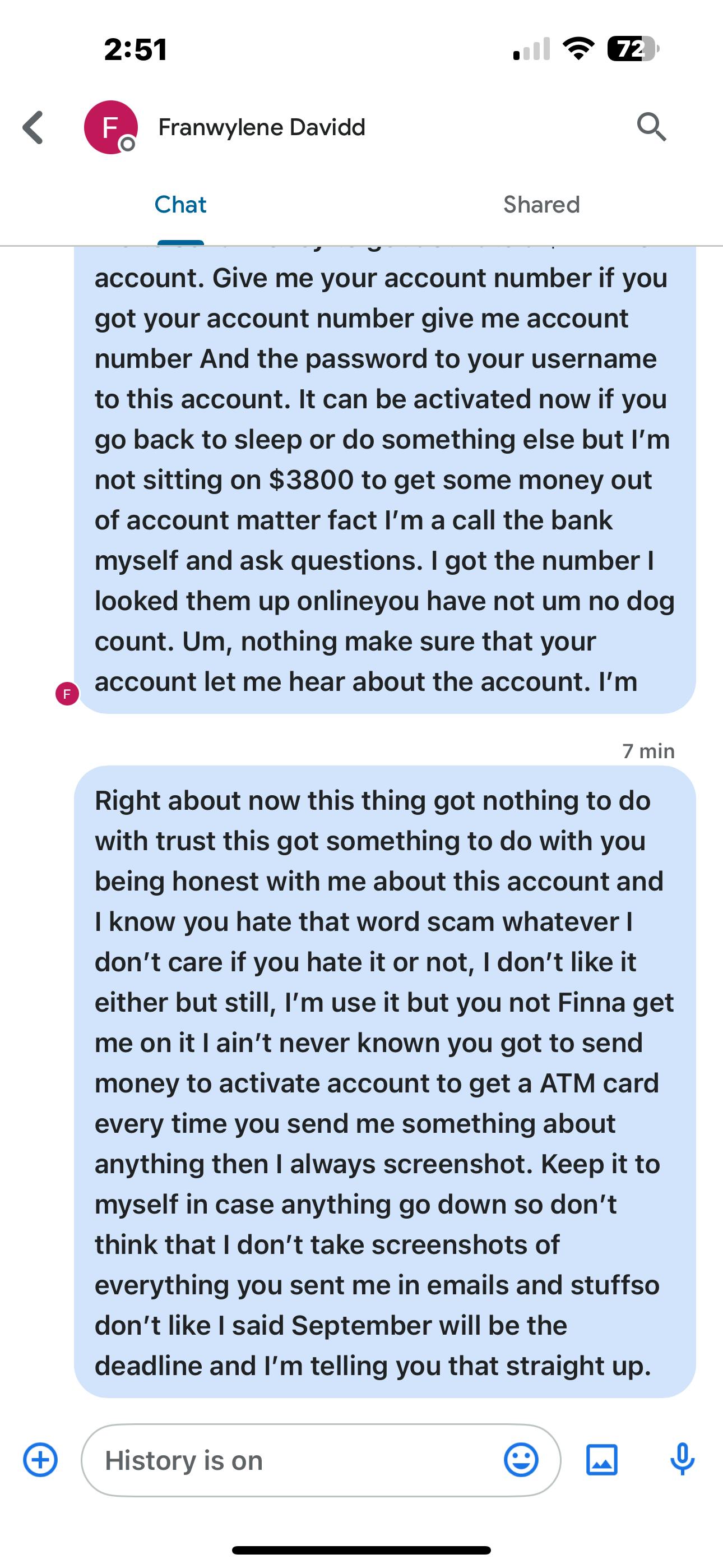Switch to the Shared tab
Viewport: 723px width, 1568px height.
pyautogui.click(x=541, y=205)
